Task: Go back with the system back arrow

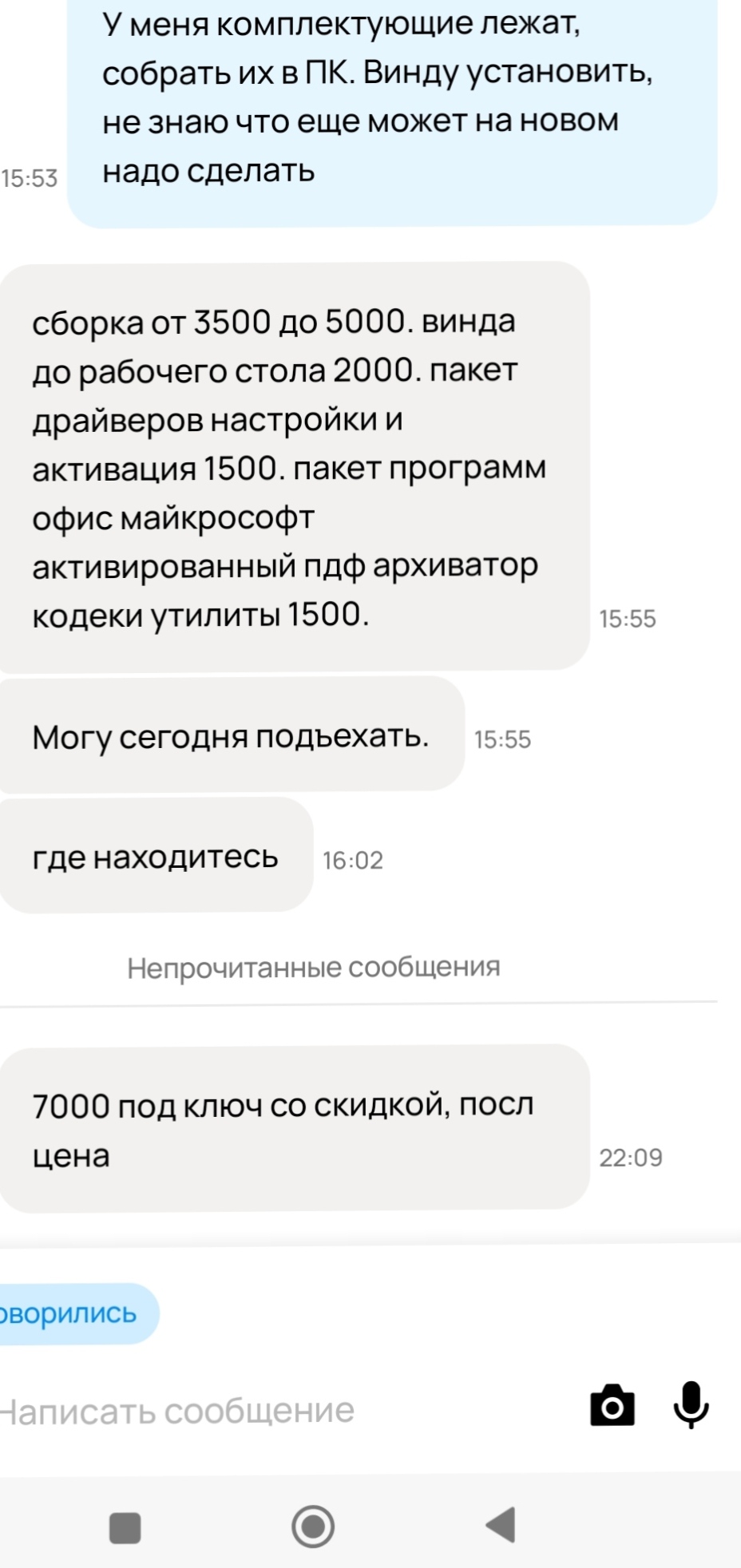Action: pos(501,1524)
